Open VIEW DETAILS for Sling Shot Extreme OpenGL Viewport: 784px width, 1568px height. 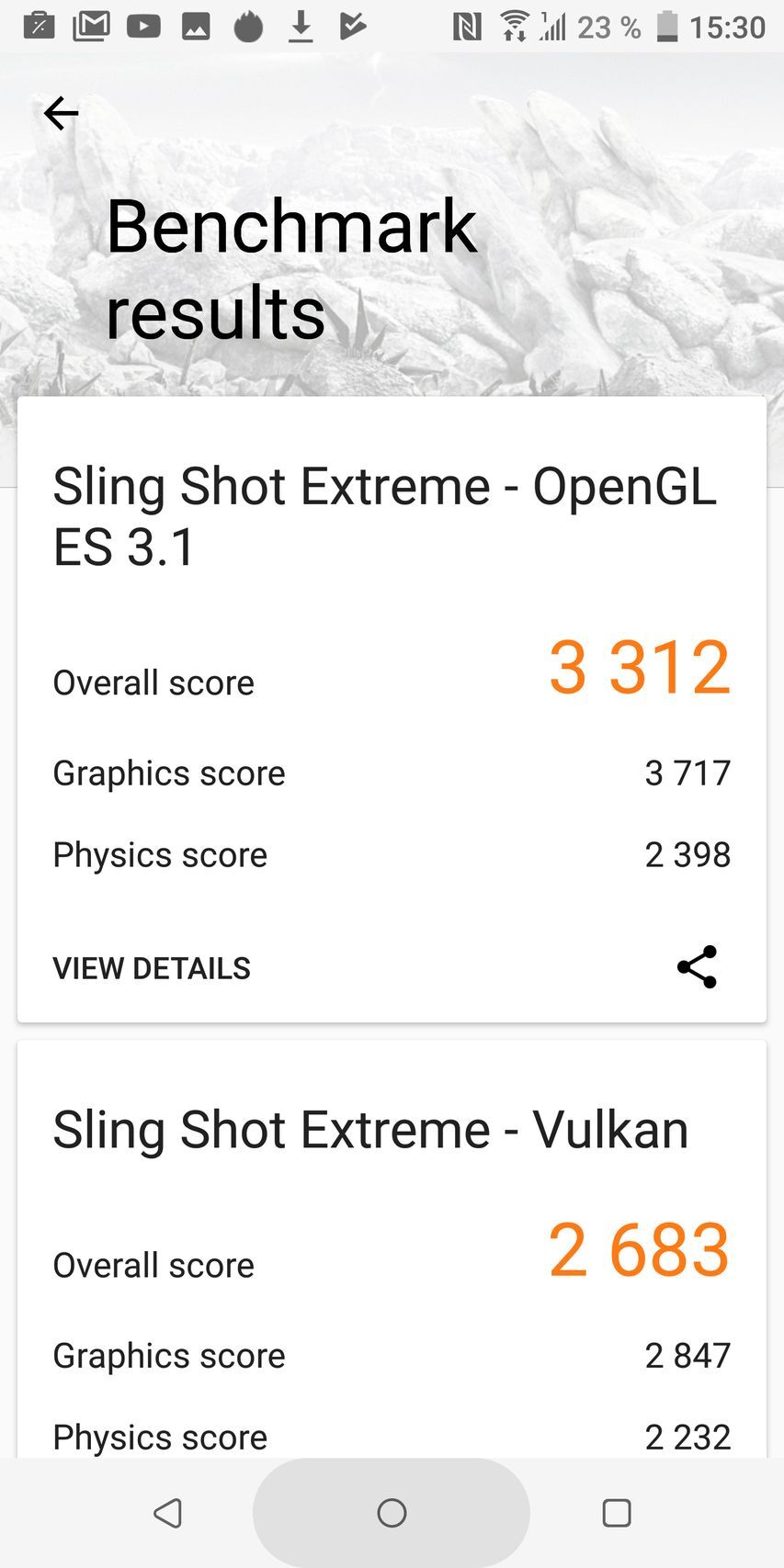click(151, 967)
